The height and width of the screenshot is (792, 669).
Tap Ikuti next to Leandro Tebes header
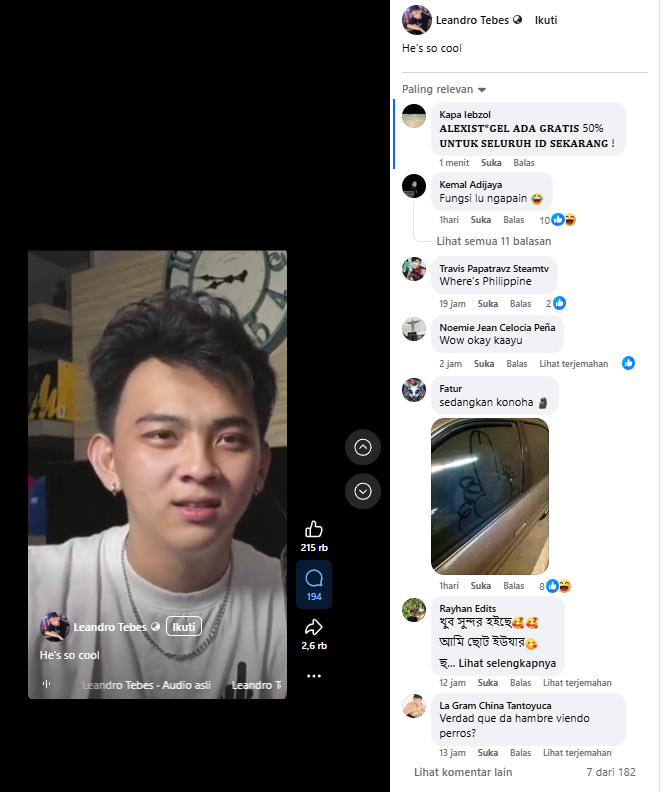click(545, 20)
